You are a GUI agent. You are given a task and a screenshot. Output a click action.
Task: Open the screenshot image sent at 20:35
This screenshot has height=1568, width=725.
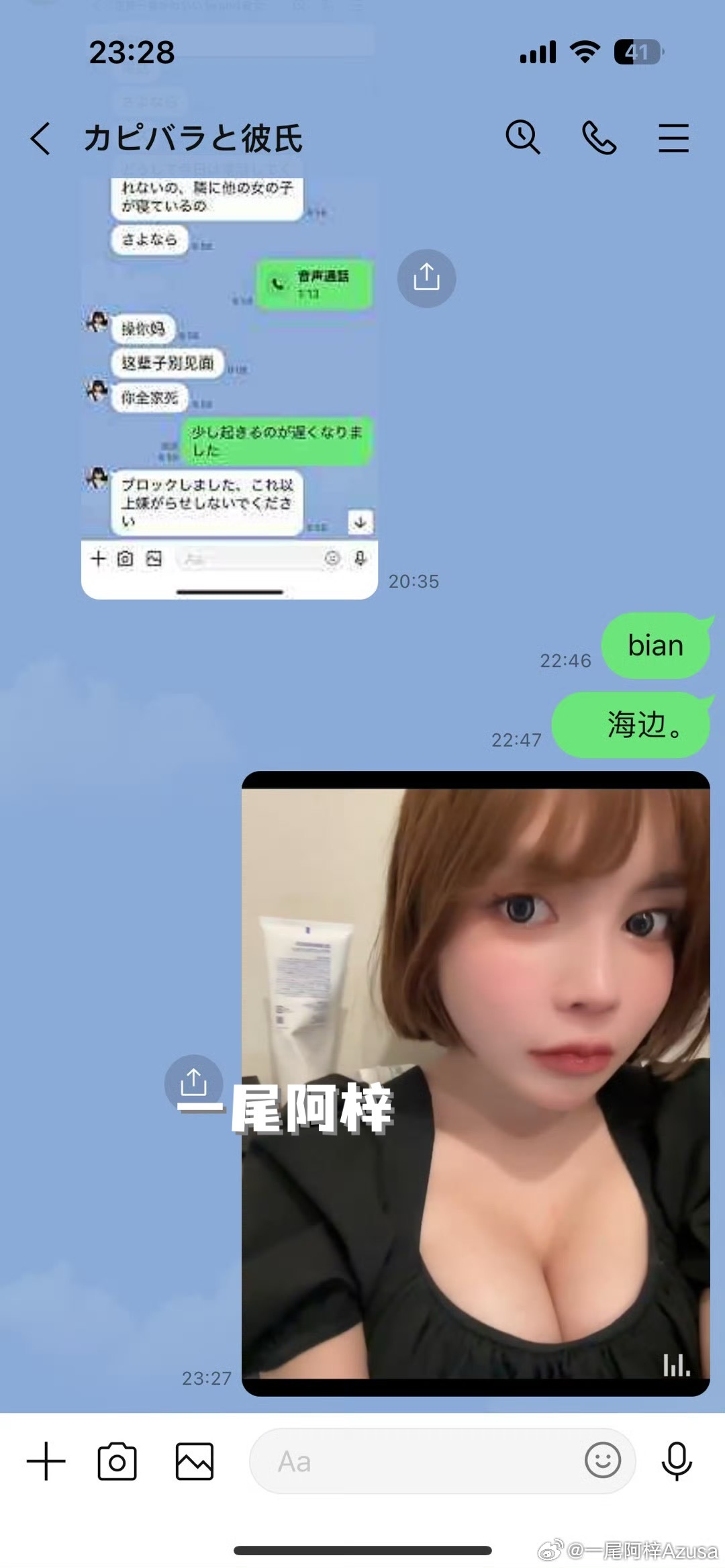(x=229, y=389)
